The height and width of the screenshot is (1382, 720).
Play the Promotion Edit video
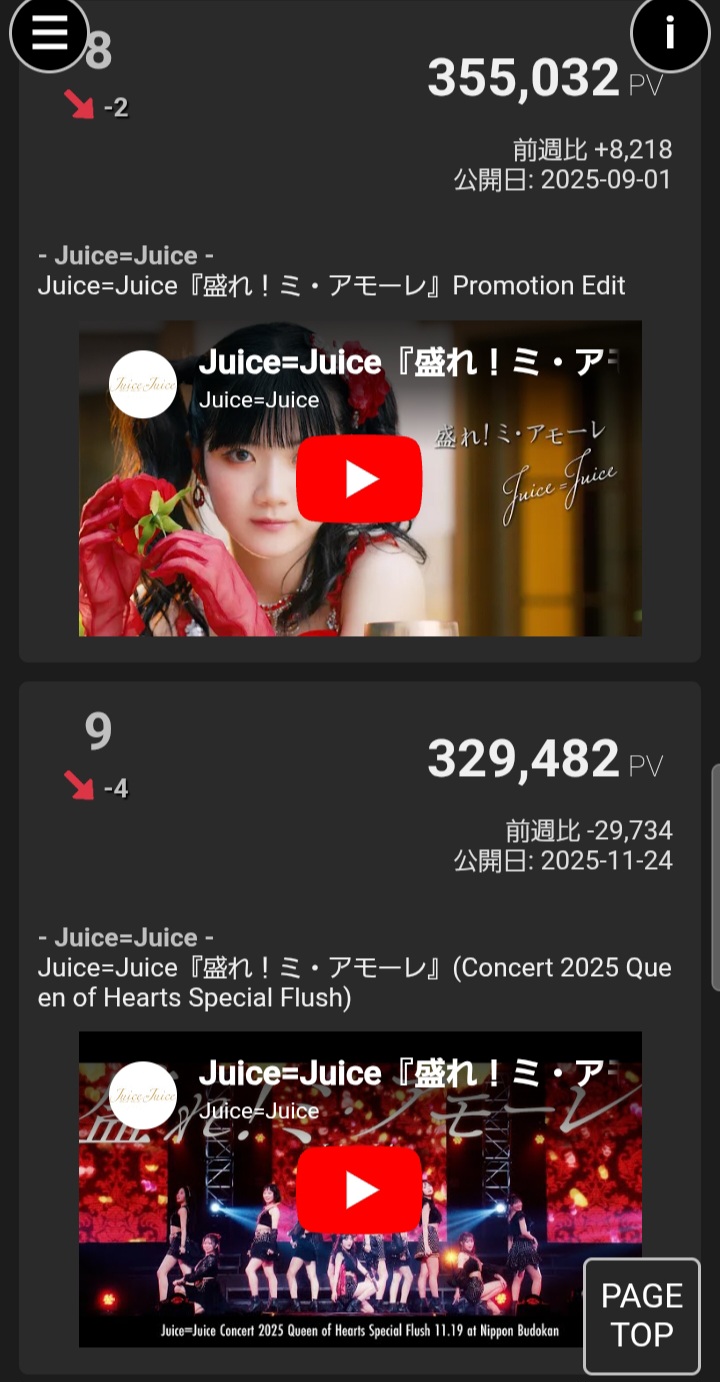point(359,479)
